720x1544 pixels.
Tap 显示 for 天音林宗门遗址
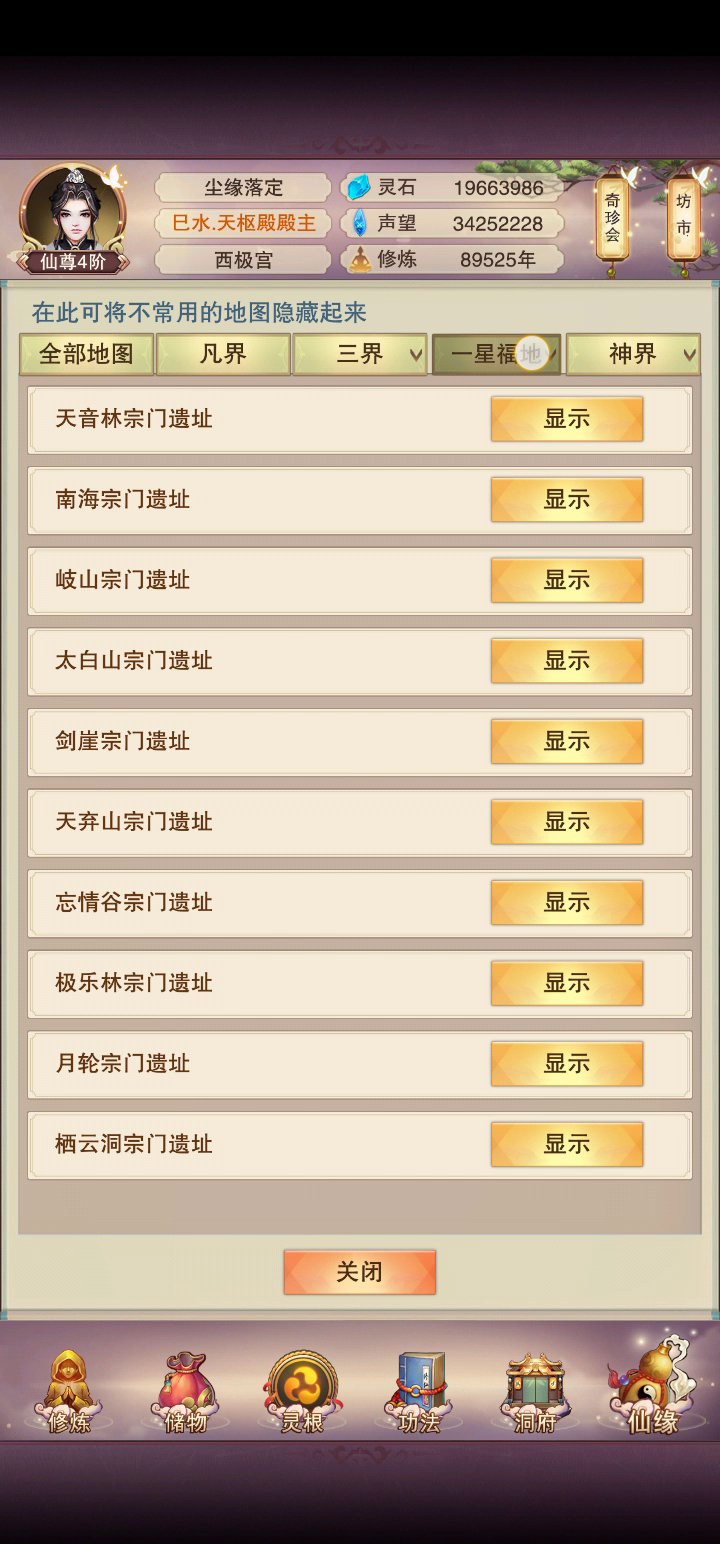point(567,419)
